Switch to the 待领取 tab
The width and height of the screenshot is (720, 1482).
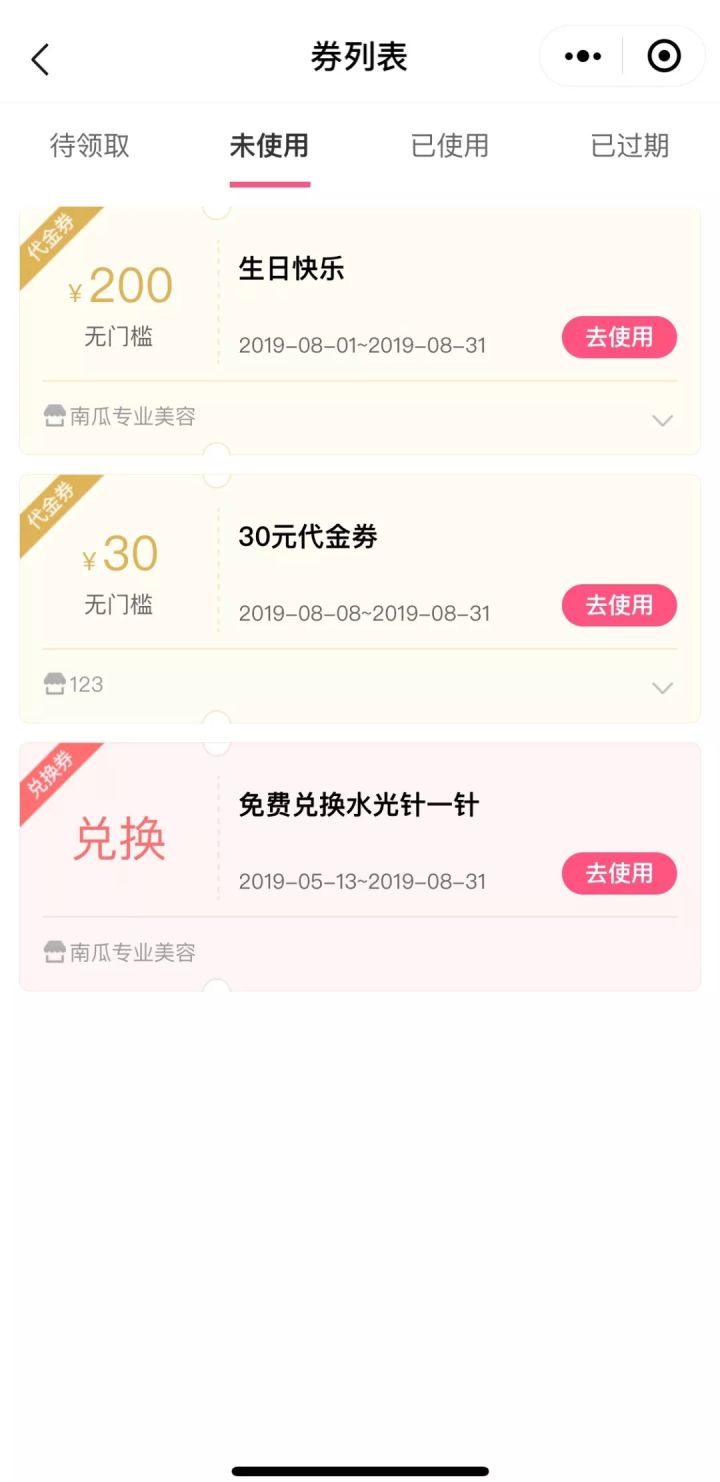pos(90,146)
